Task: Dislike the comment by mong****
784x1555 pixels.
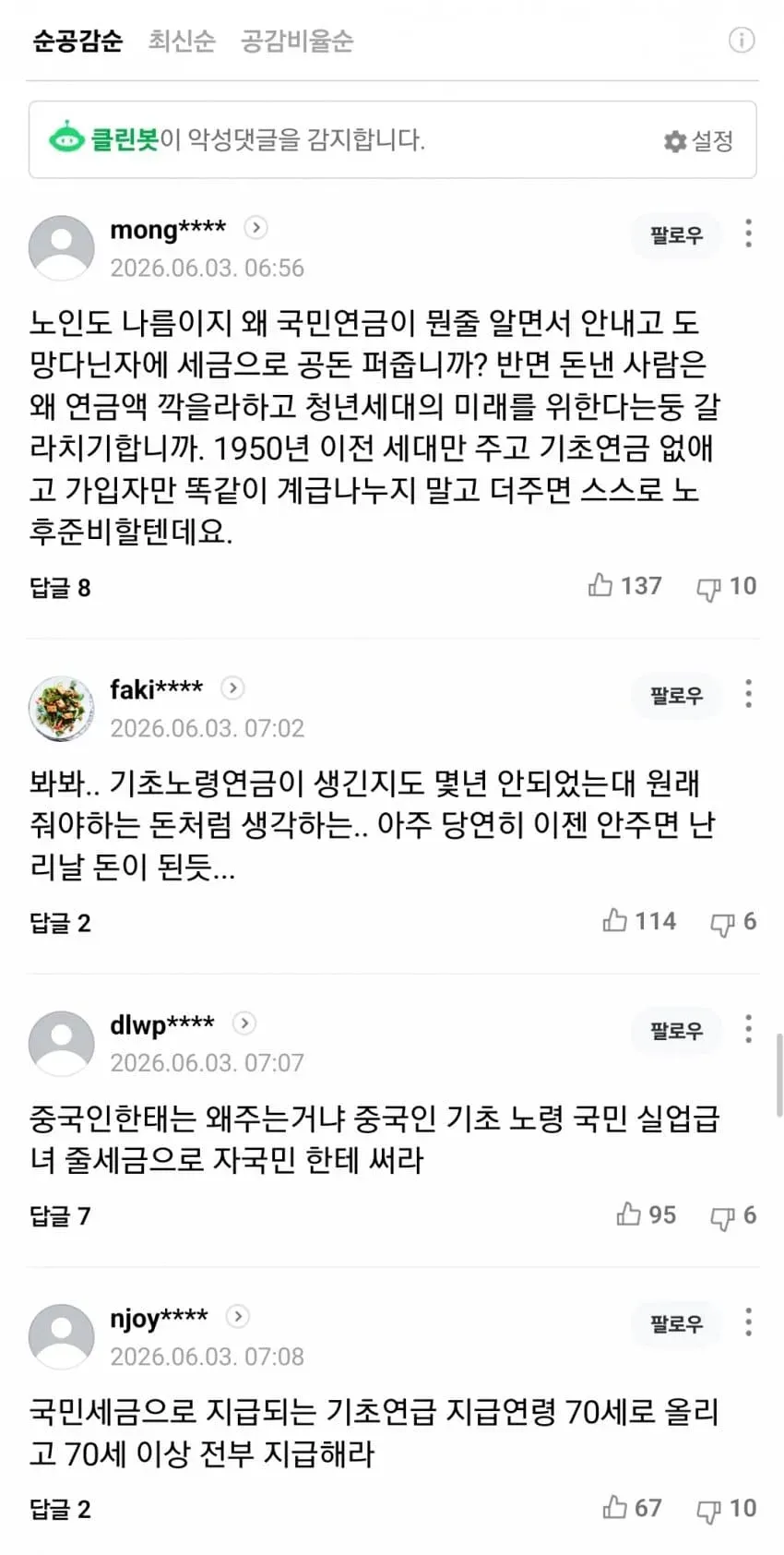Action: pyautogui.click(x=727, y=587)
